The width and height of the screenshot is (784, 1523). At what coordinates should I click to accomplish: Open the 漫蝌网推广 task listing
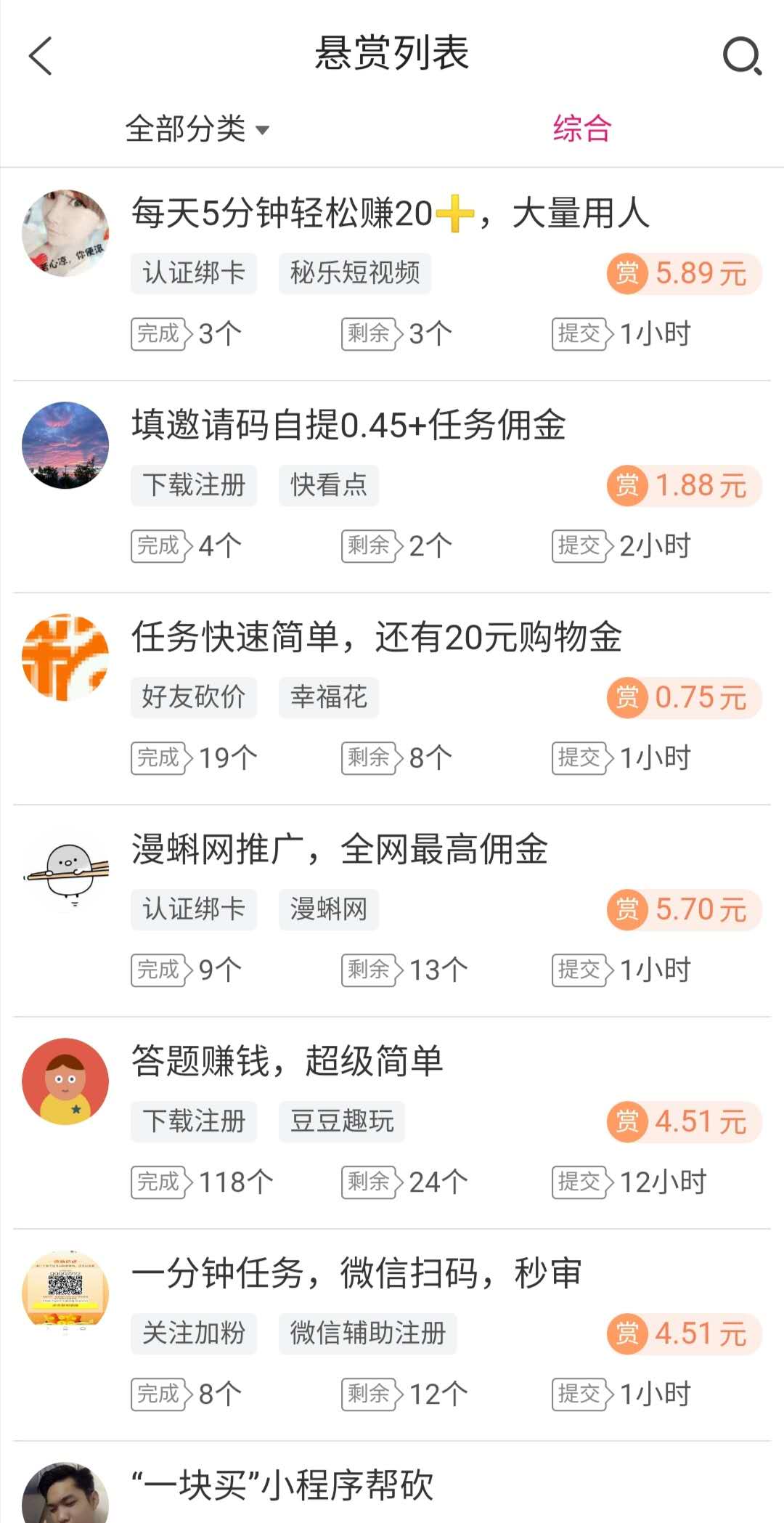pyautogui.click(x=392, y=911)
